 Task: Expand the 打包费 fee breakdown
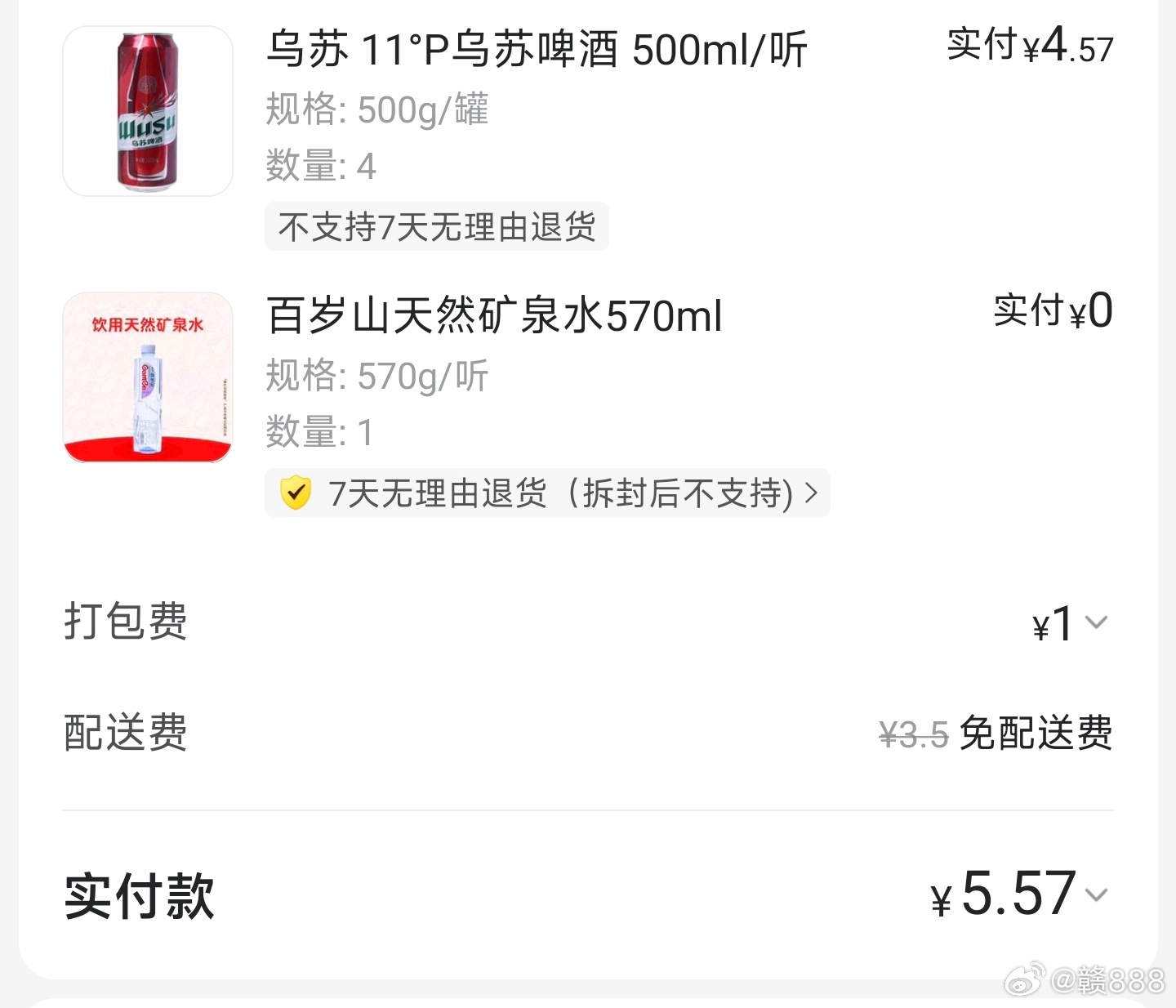coord(1096,622)
